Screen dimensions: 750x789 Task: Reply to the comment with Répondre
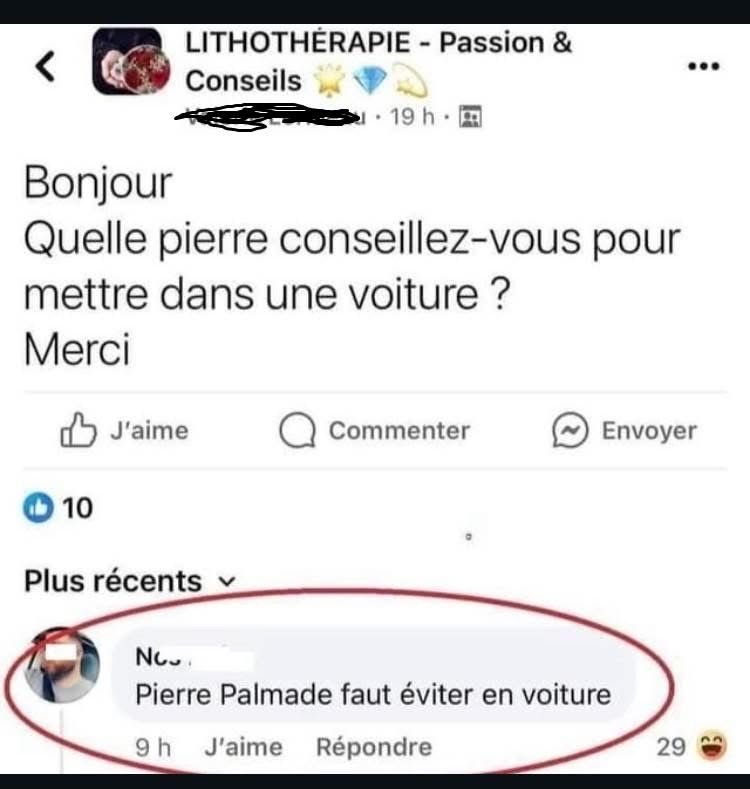click(374, 747)
